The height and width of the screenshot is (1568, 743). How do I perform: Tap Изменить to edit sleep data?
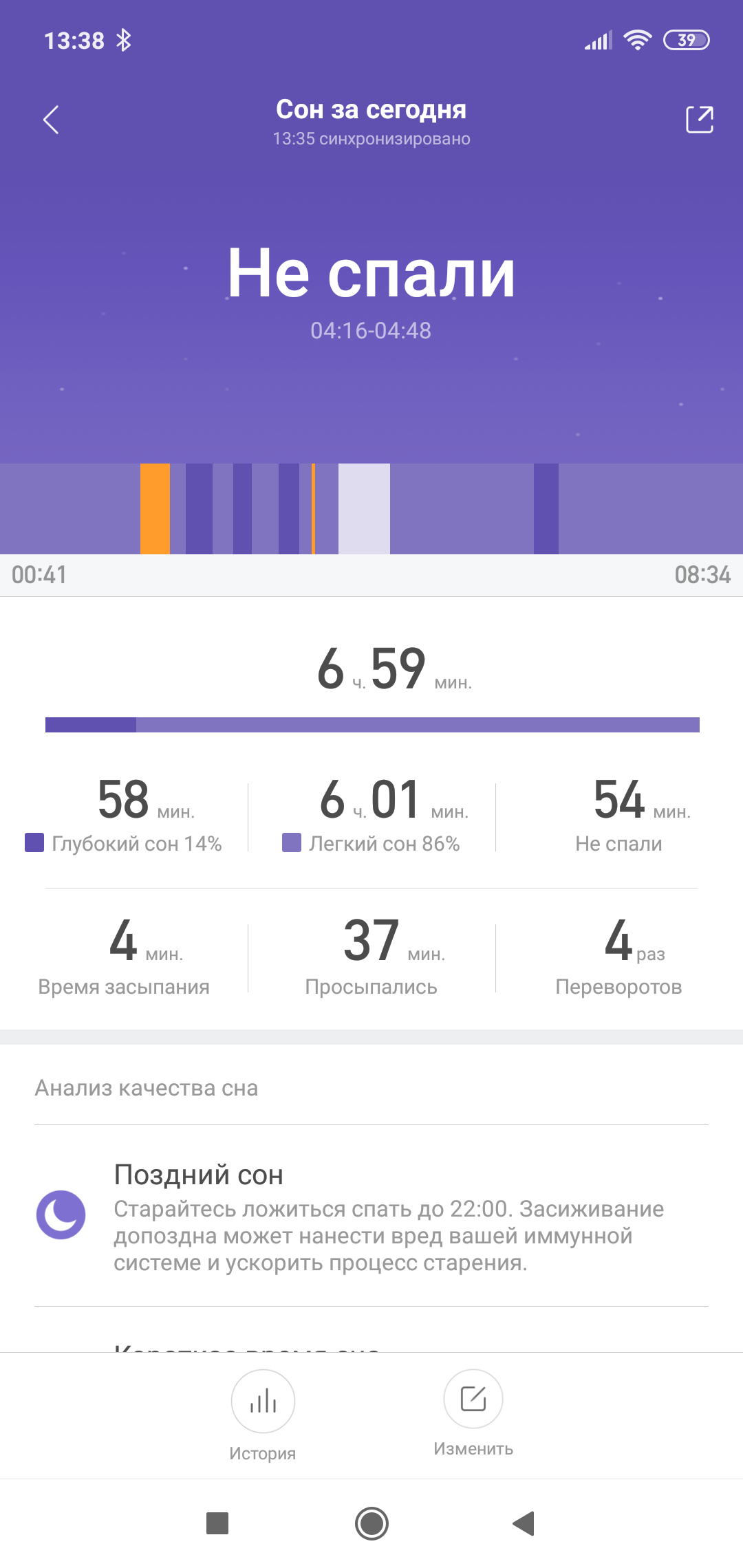coord(473,1400)
